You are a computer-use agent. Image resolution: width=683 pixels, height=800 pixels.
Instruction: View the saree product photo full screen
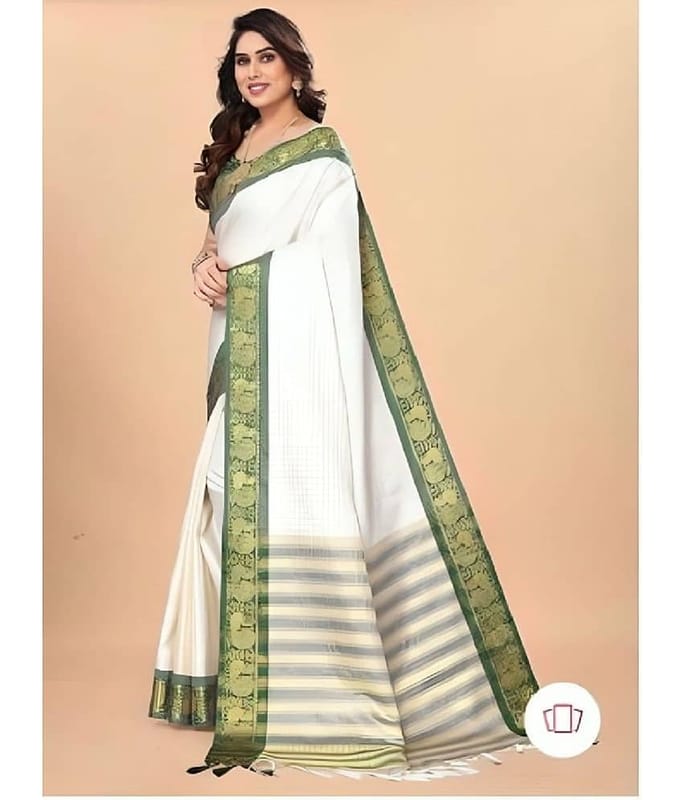[x=340, y=400]
